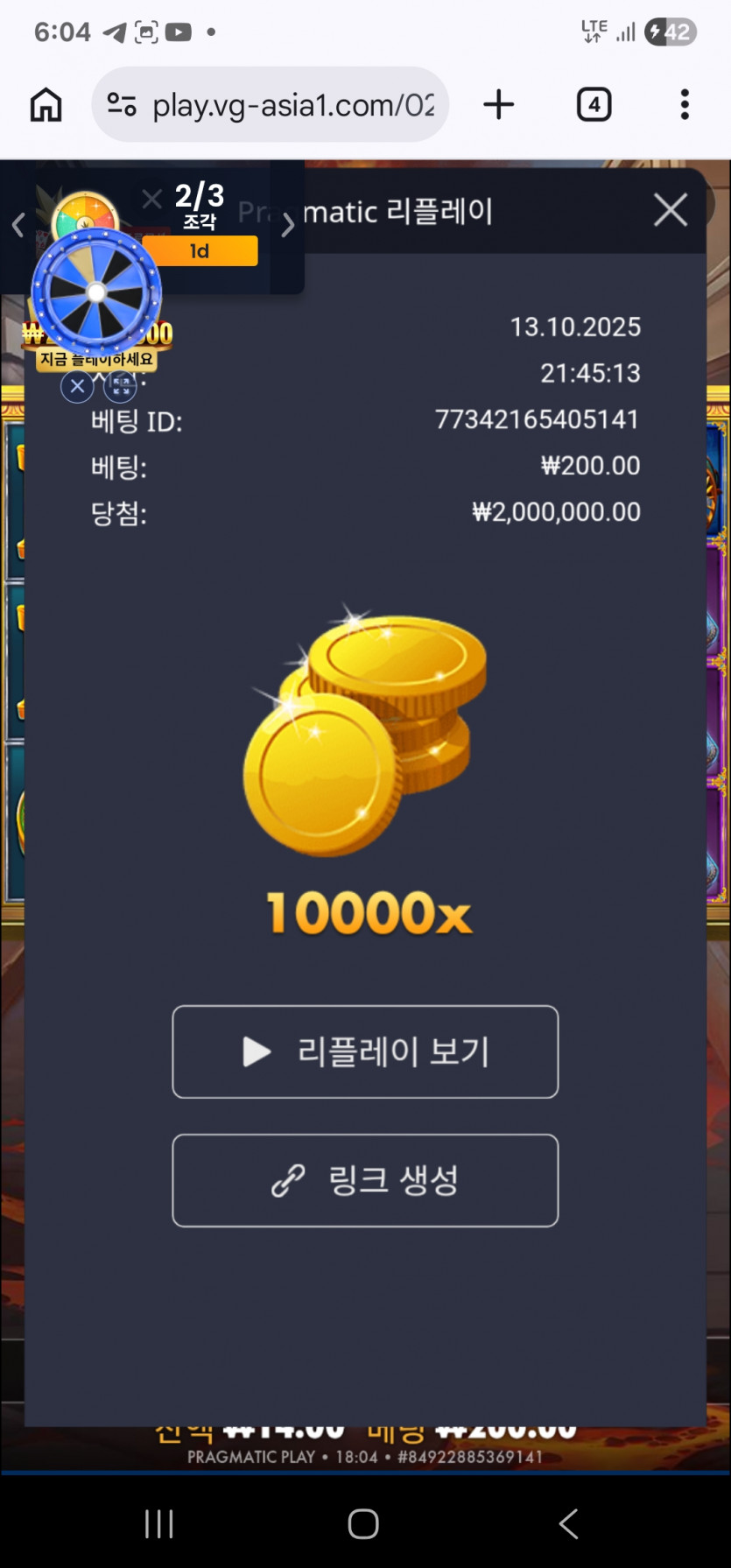Open the browser home page
The height and width of the screenshot is (1568, 731).
tap(46, 105)
